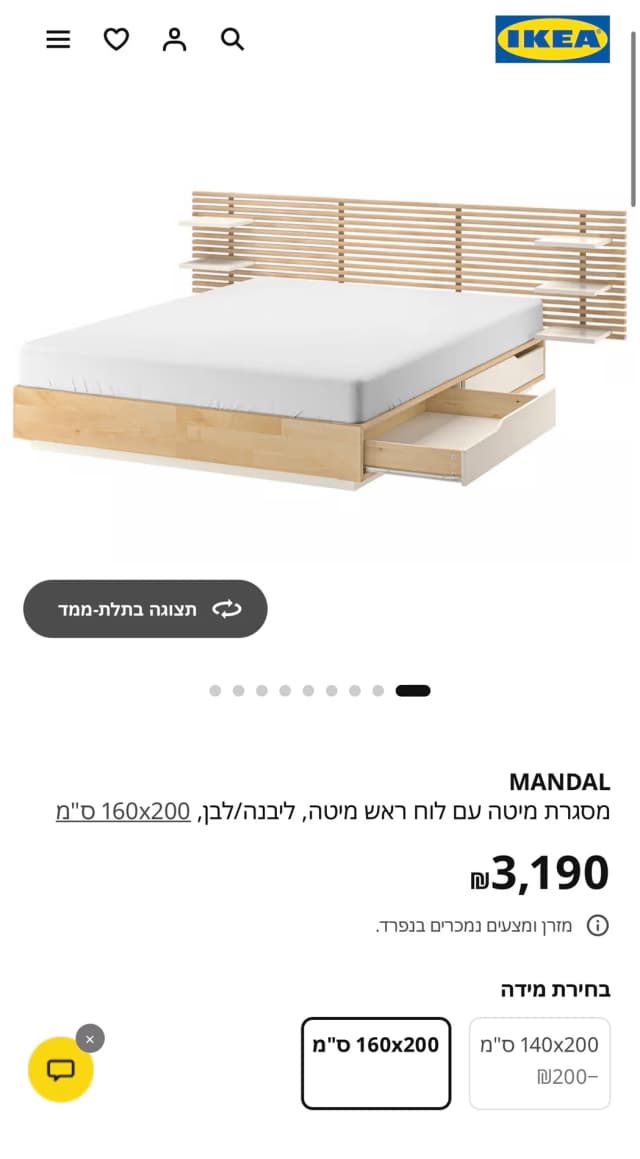
Task: Open the hamburger menu
Action: click(58, 39)
